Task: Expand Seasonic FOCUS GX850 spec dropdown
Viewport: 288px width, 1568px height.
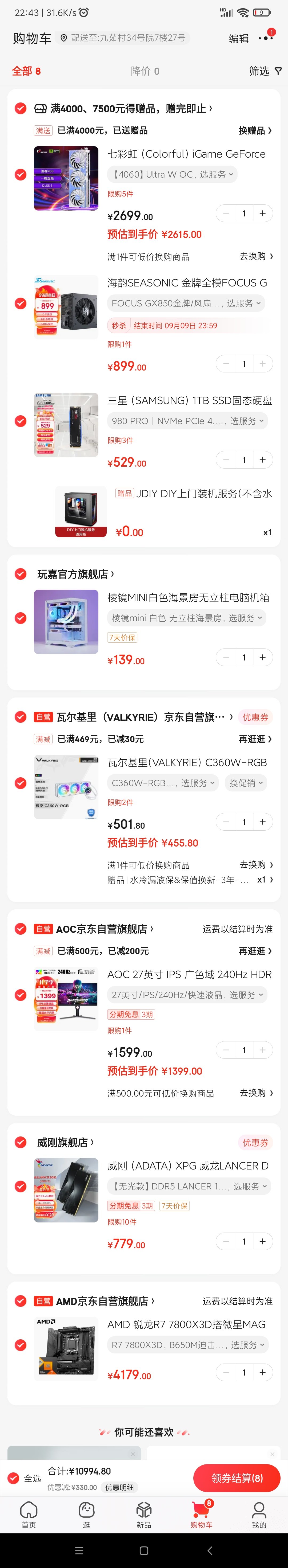Action: (186, 303)
